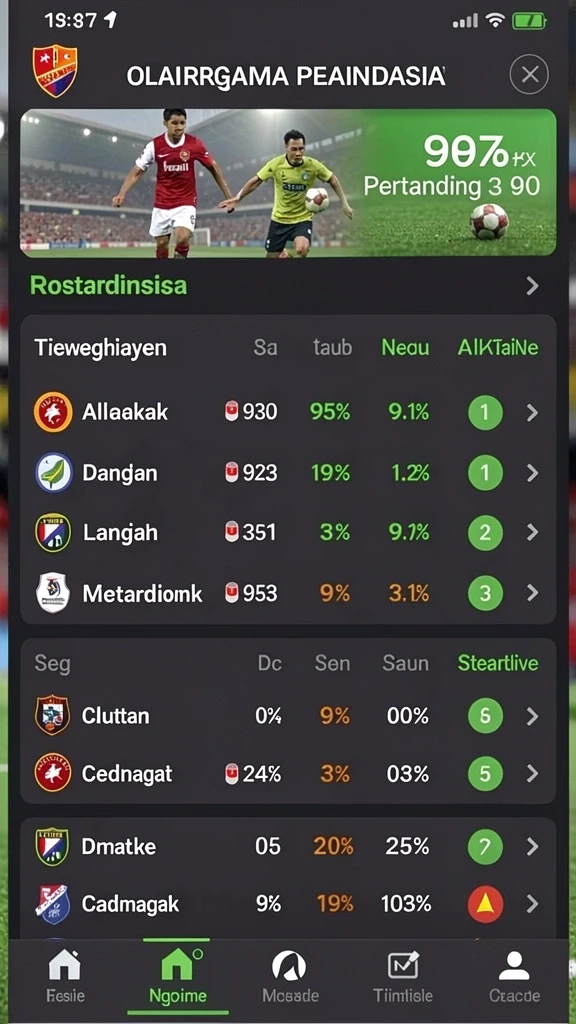Open the Dangan team row
Screen dimensions: 576x1024
click(x=288, y=473)
